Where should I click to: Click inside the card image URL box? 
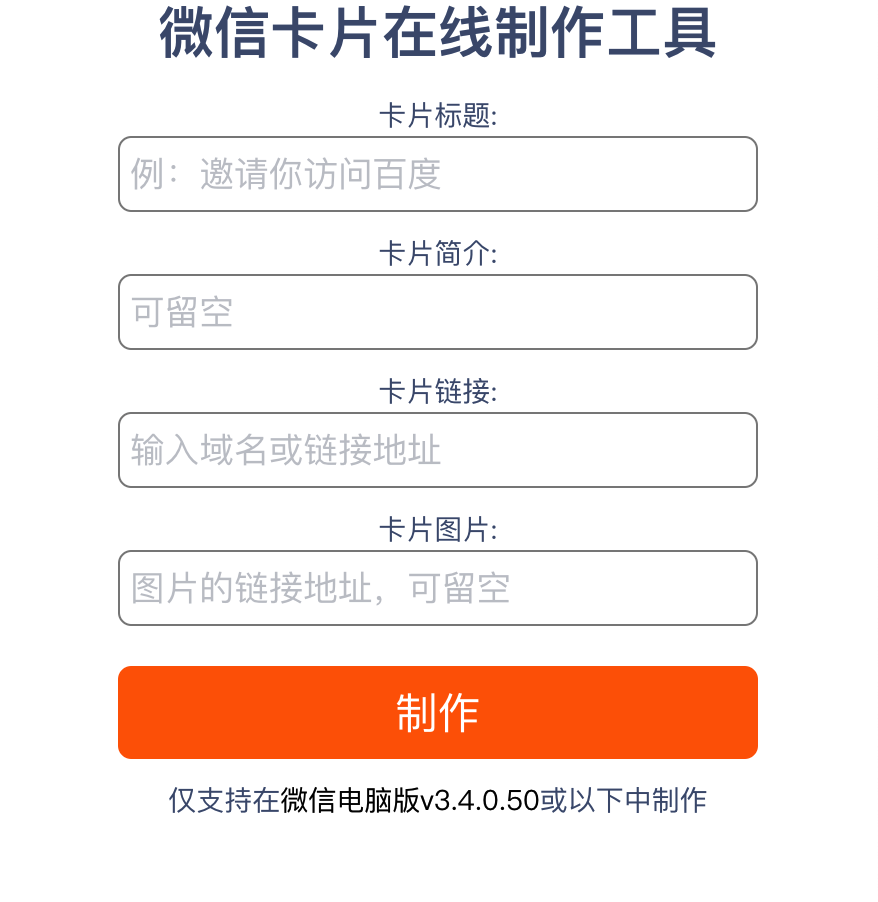pyautogui.click(x=438, y=588)
